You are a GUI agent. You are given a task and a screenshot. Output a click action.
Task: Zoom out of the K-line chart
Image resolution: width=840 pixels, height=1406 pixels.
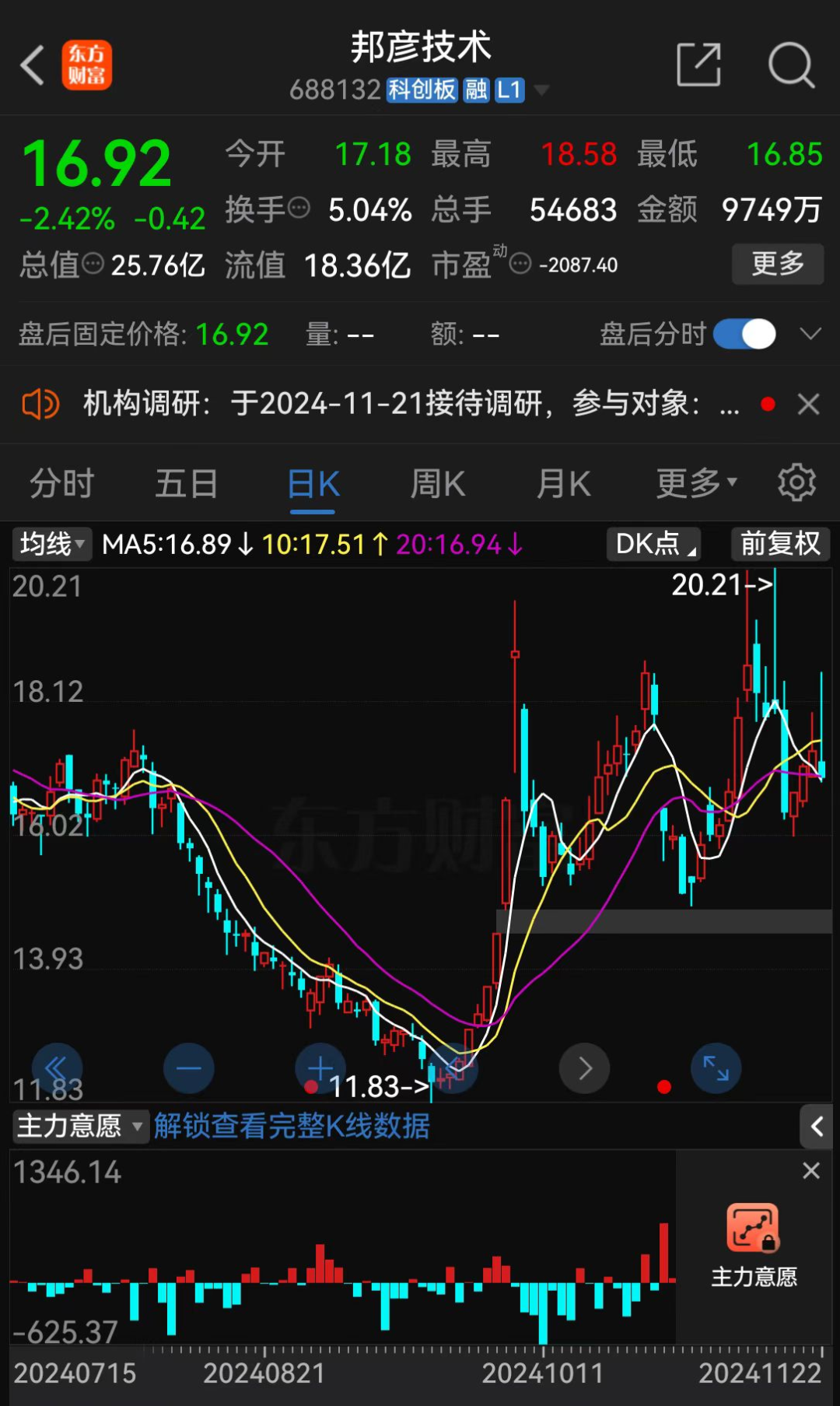[189, 1068]
